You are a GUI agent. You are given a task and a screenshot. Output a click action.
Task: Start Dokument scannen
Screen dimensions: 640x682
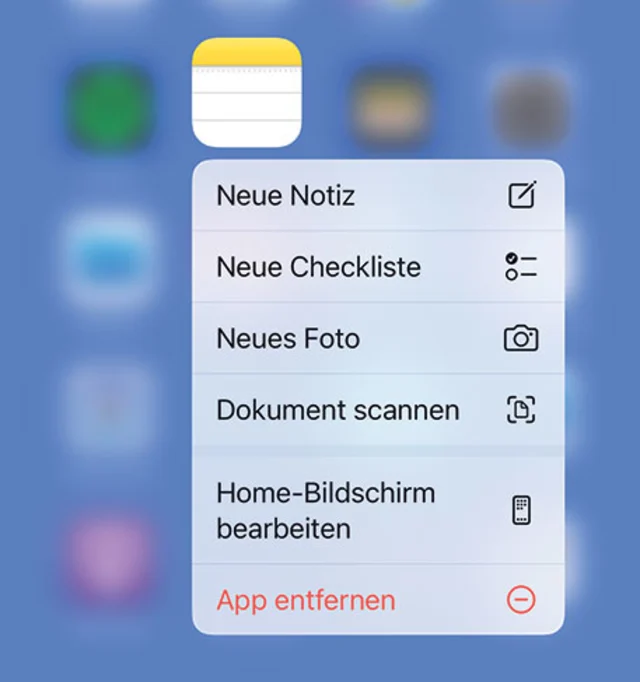coord(377,410)
